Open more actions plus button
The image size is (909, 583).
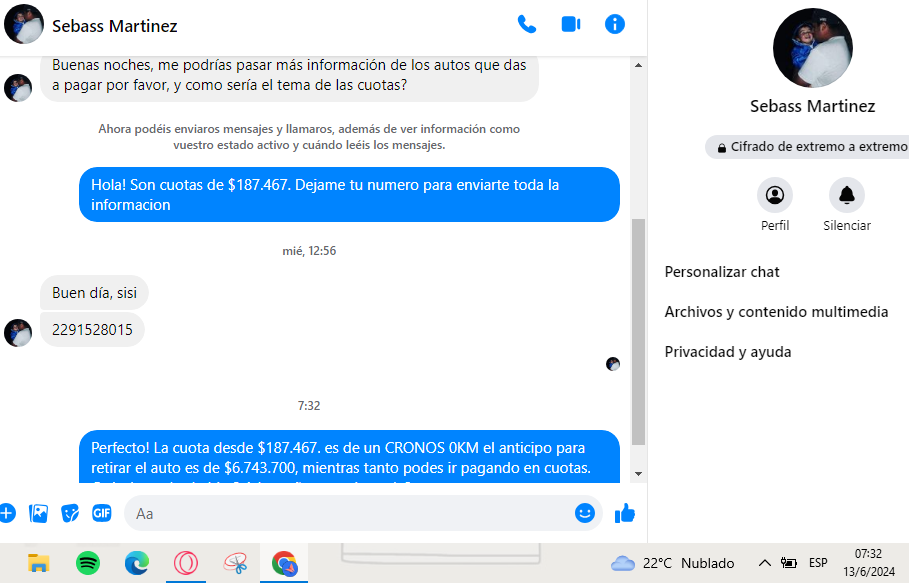(7, 513)
